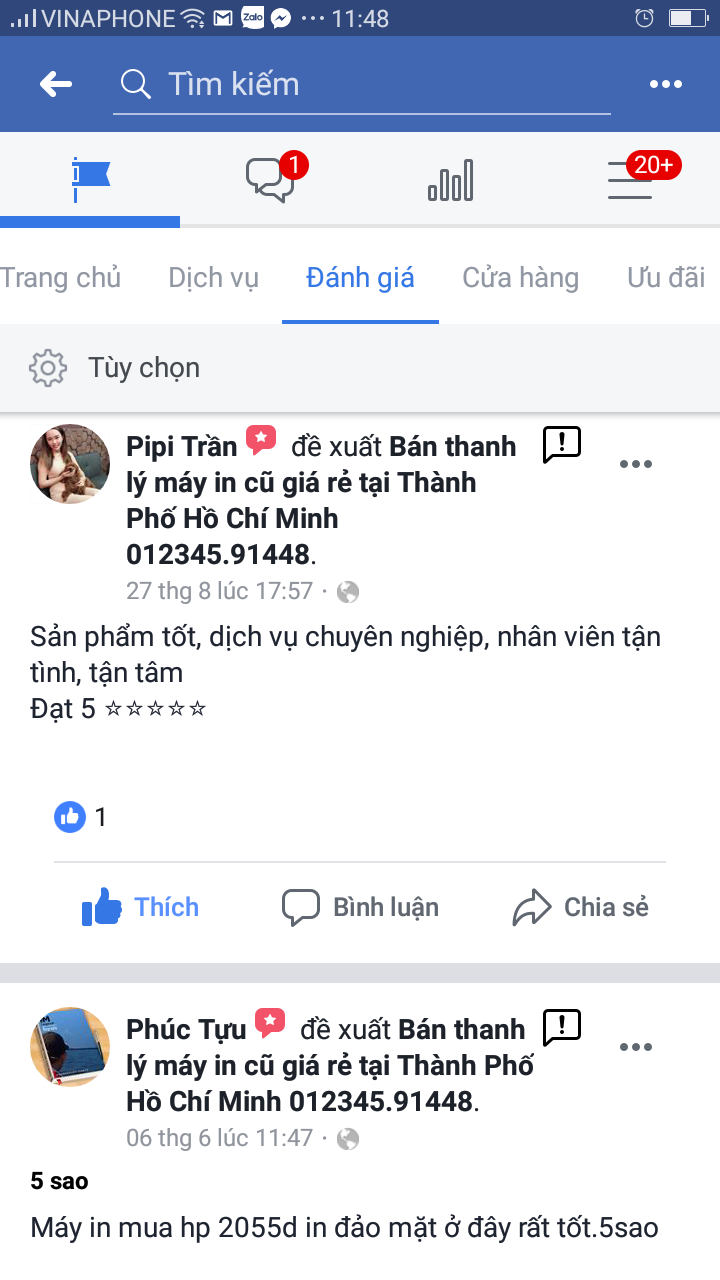
Task: Open the top bar overflow menu
Action: tap(665, 84)
